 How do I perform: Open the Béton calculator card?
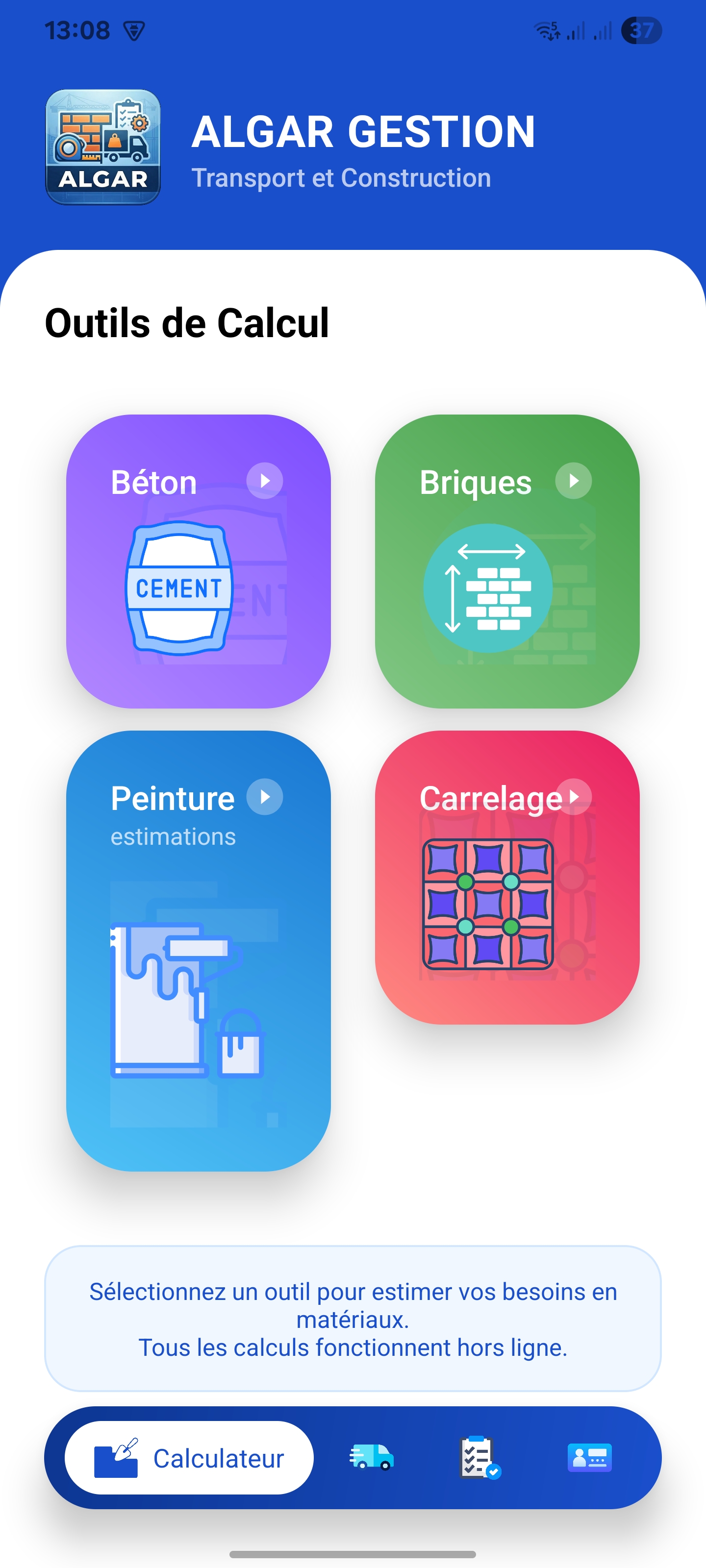click(x=198, y=561)
